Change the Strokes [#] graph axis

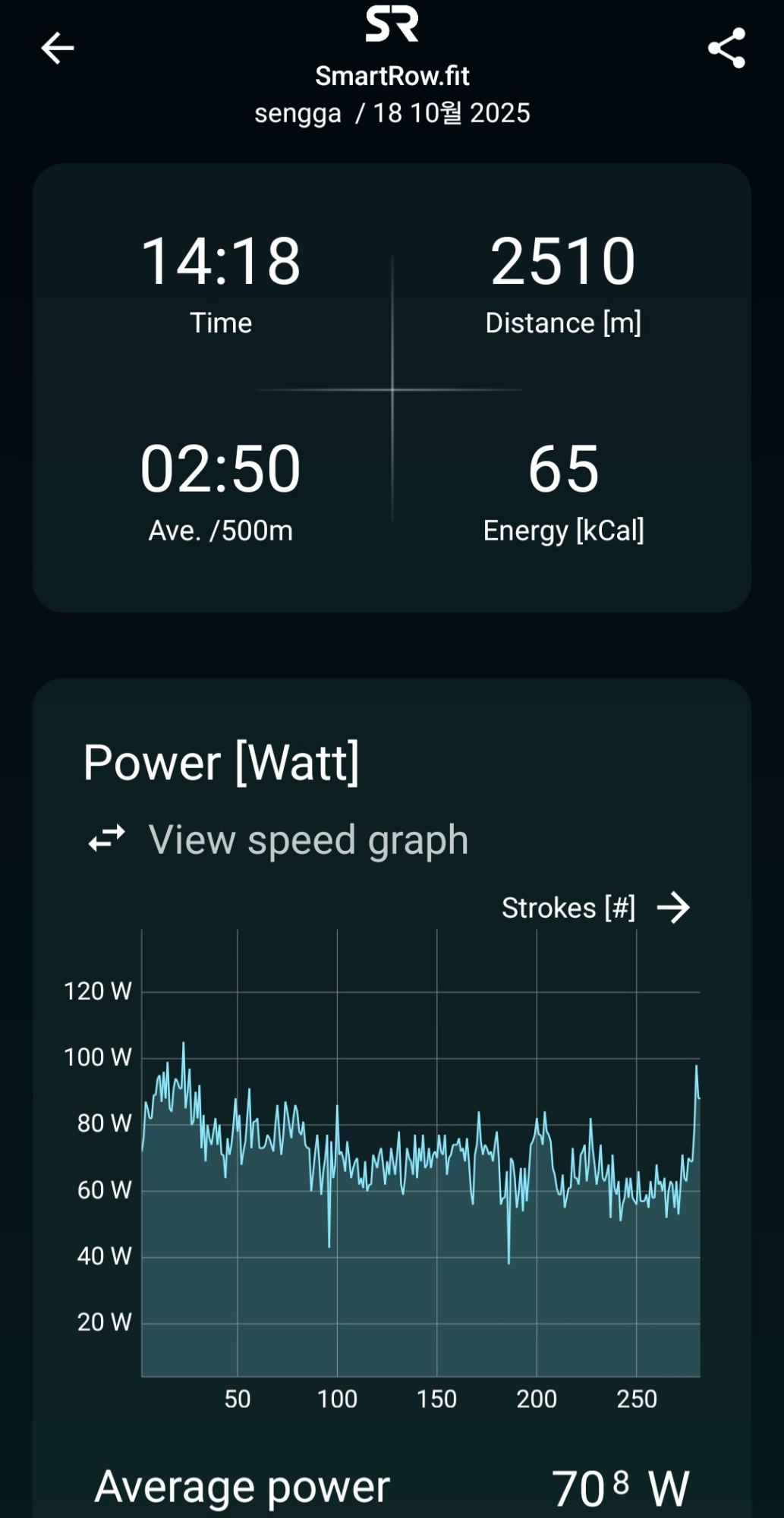[596, 908]
